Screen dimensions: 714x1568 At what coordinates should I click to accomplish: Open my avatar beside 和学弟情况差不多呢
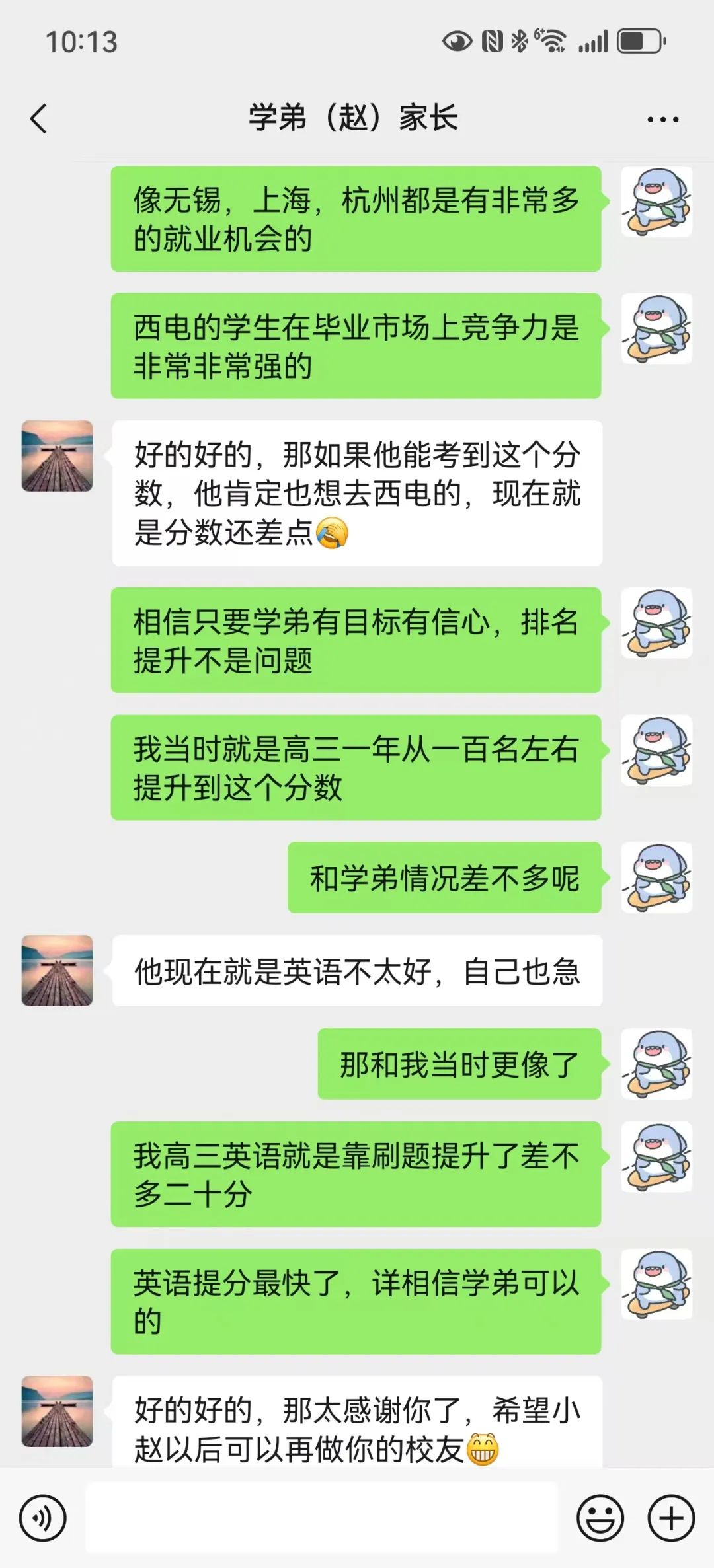point(656,878)
